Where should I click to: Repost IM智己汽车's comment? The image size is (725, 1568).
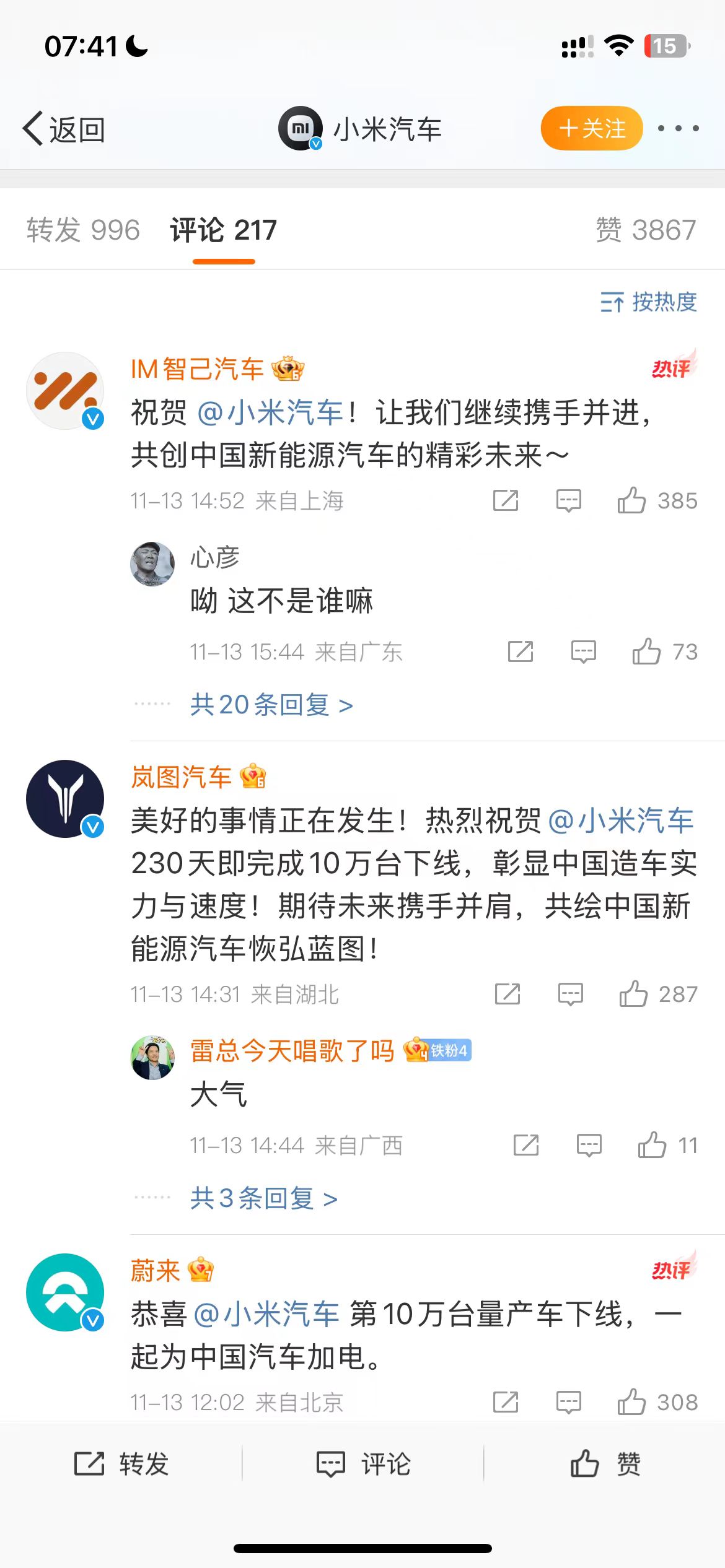tap(506, 500)
